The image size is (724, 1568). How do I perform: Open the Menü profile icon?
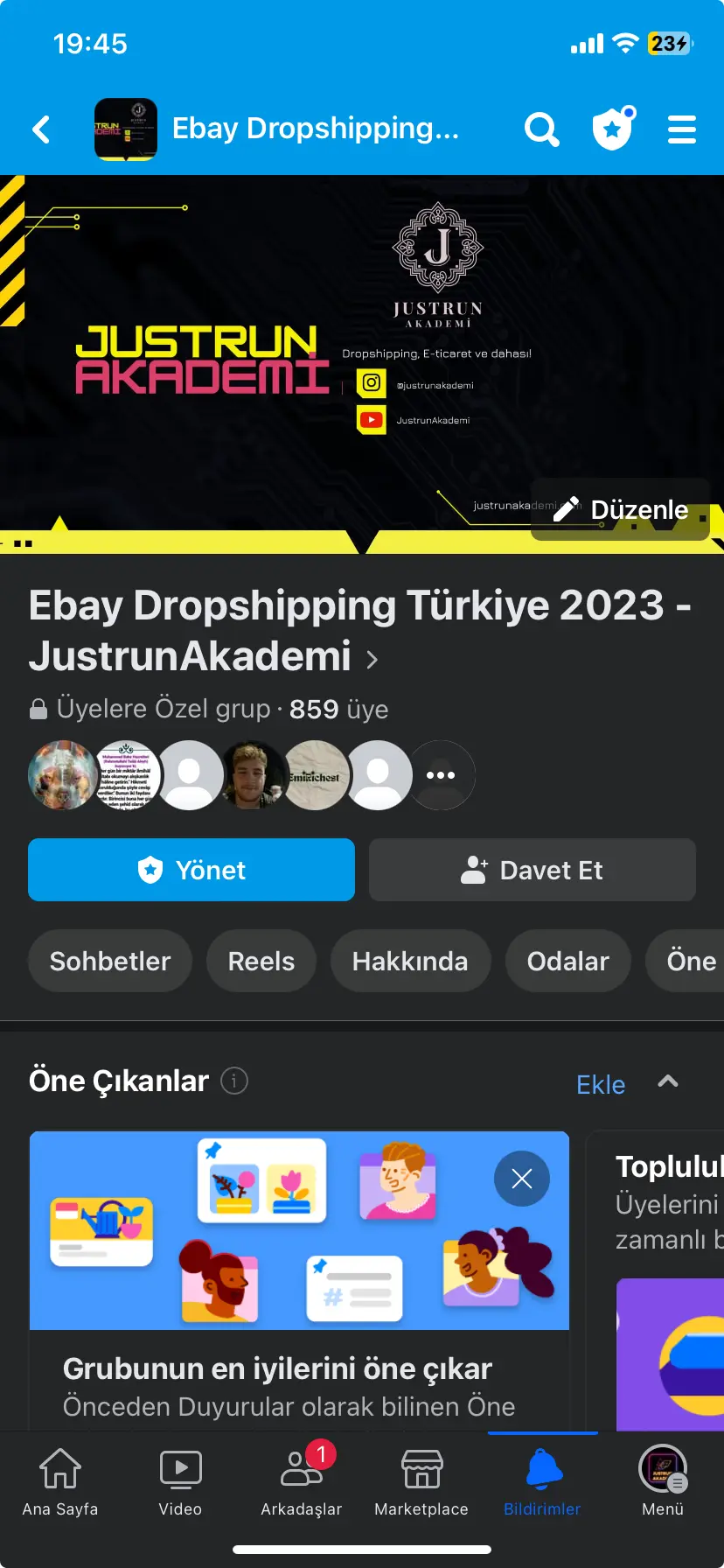(662, 1480)
